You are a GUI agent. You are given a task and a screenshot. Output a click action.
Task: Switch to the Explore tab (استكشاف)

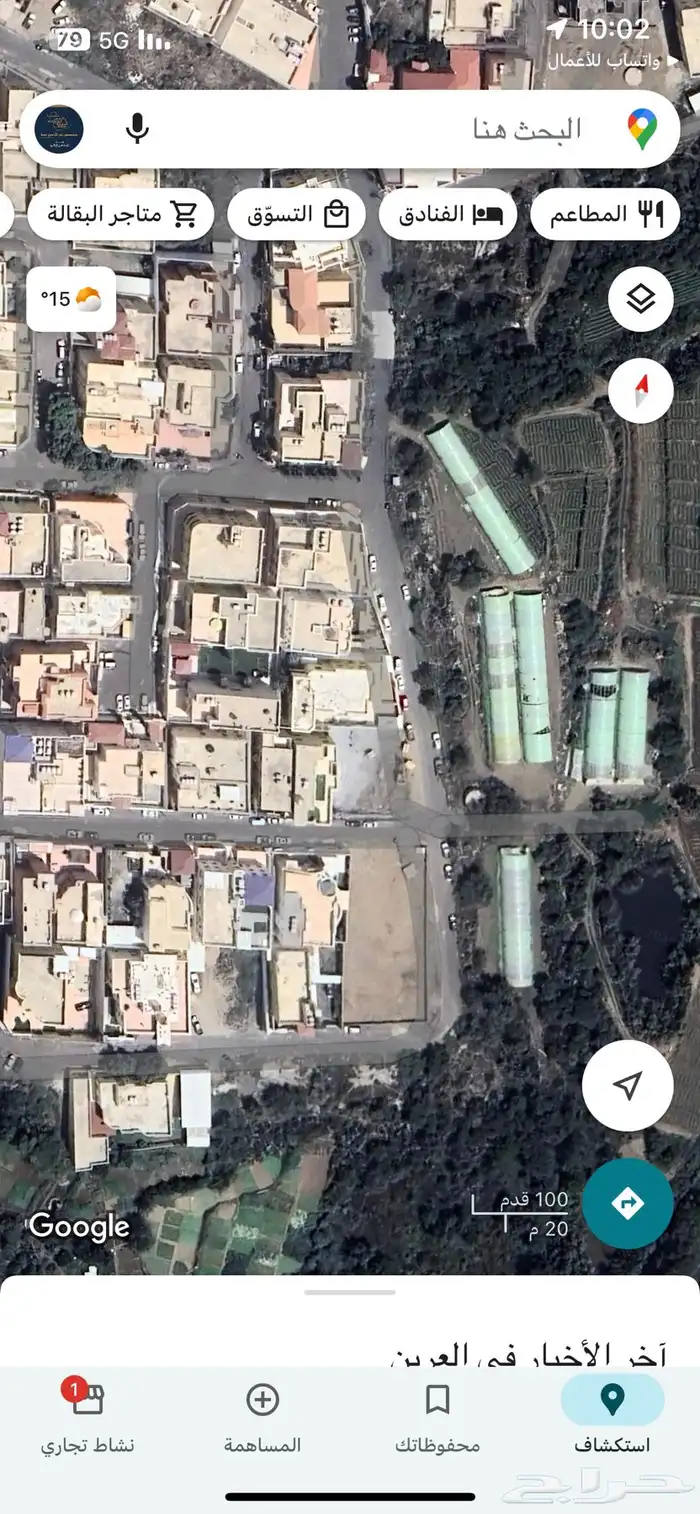(612, 1414)
